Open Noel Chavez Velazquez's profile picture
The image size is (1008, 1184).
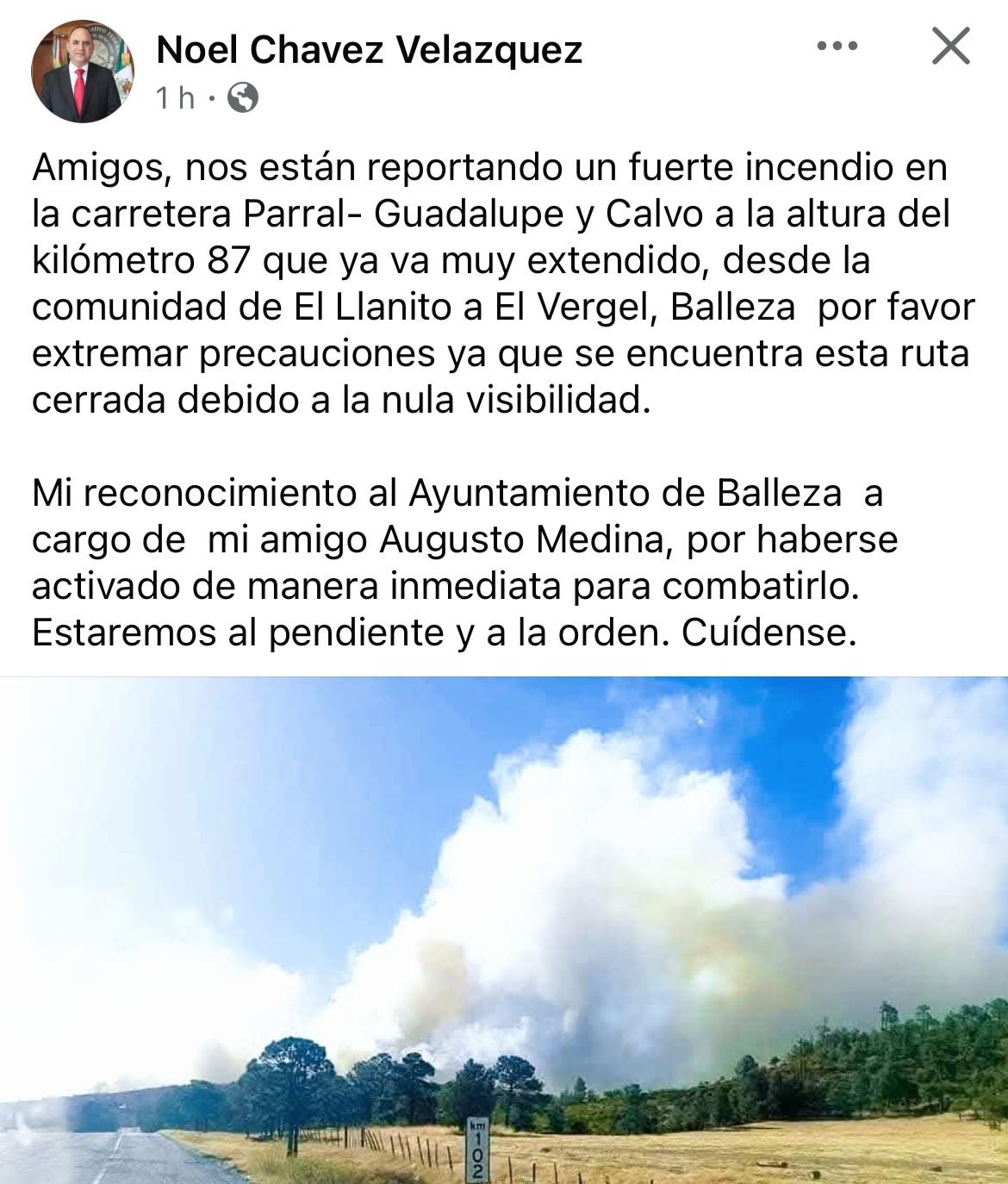pyautogui.click(x=83, y=72)
